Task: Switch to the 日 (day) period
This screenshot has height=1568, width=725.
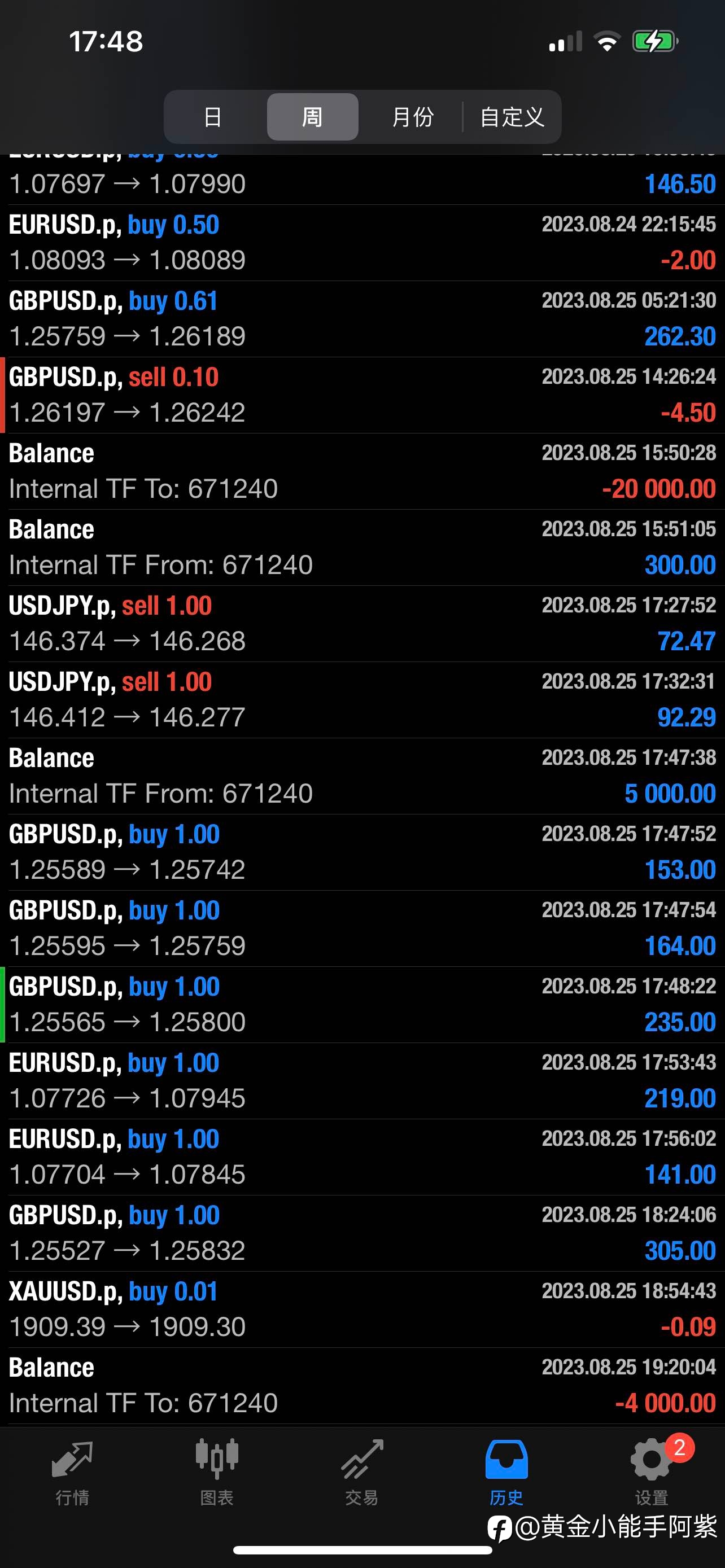Action: tap(213, 117)
